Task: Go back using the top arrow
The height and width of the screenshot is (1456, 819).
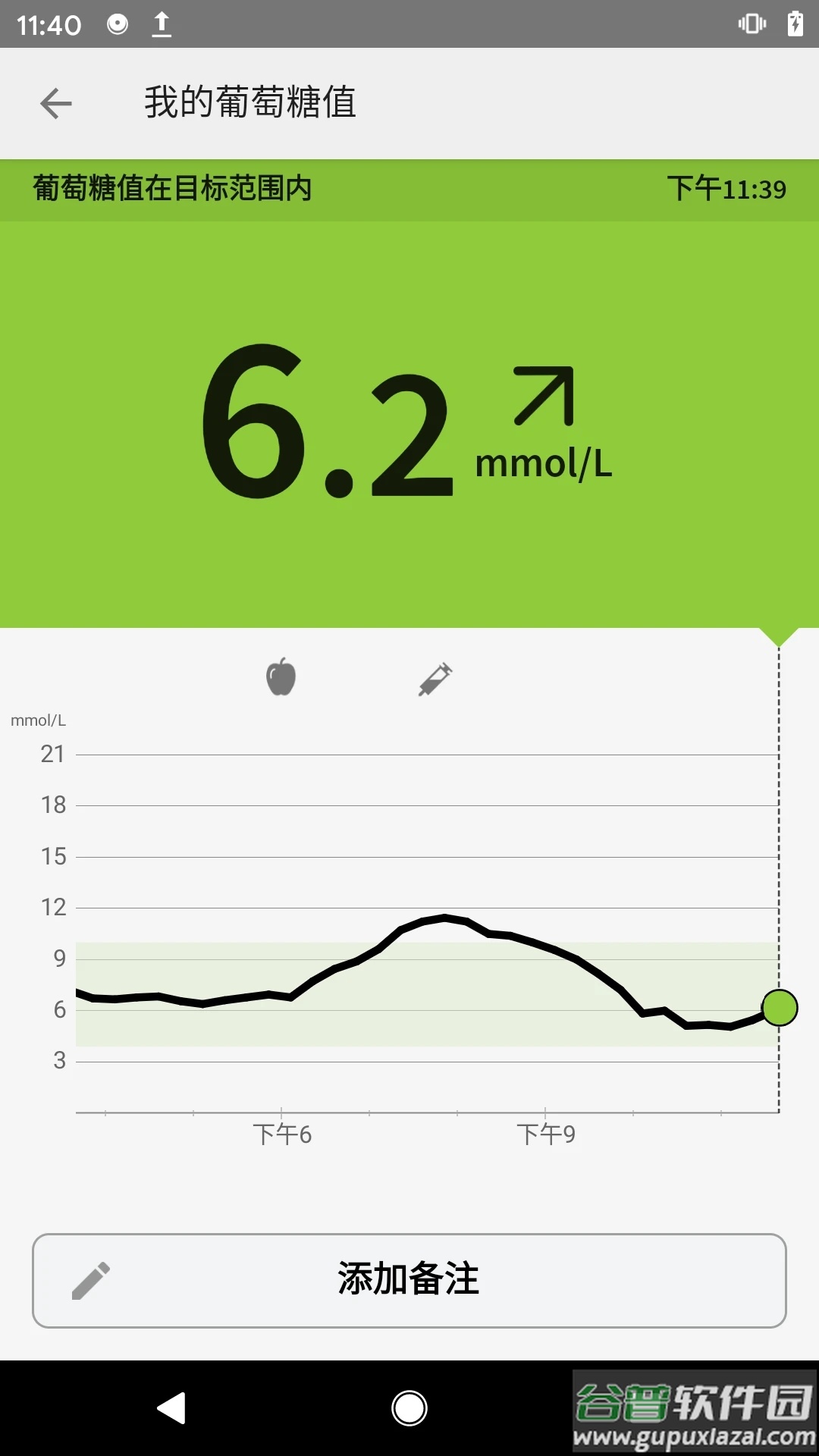Action: click(56, 103)
